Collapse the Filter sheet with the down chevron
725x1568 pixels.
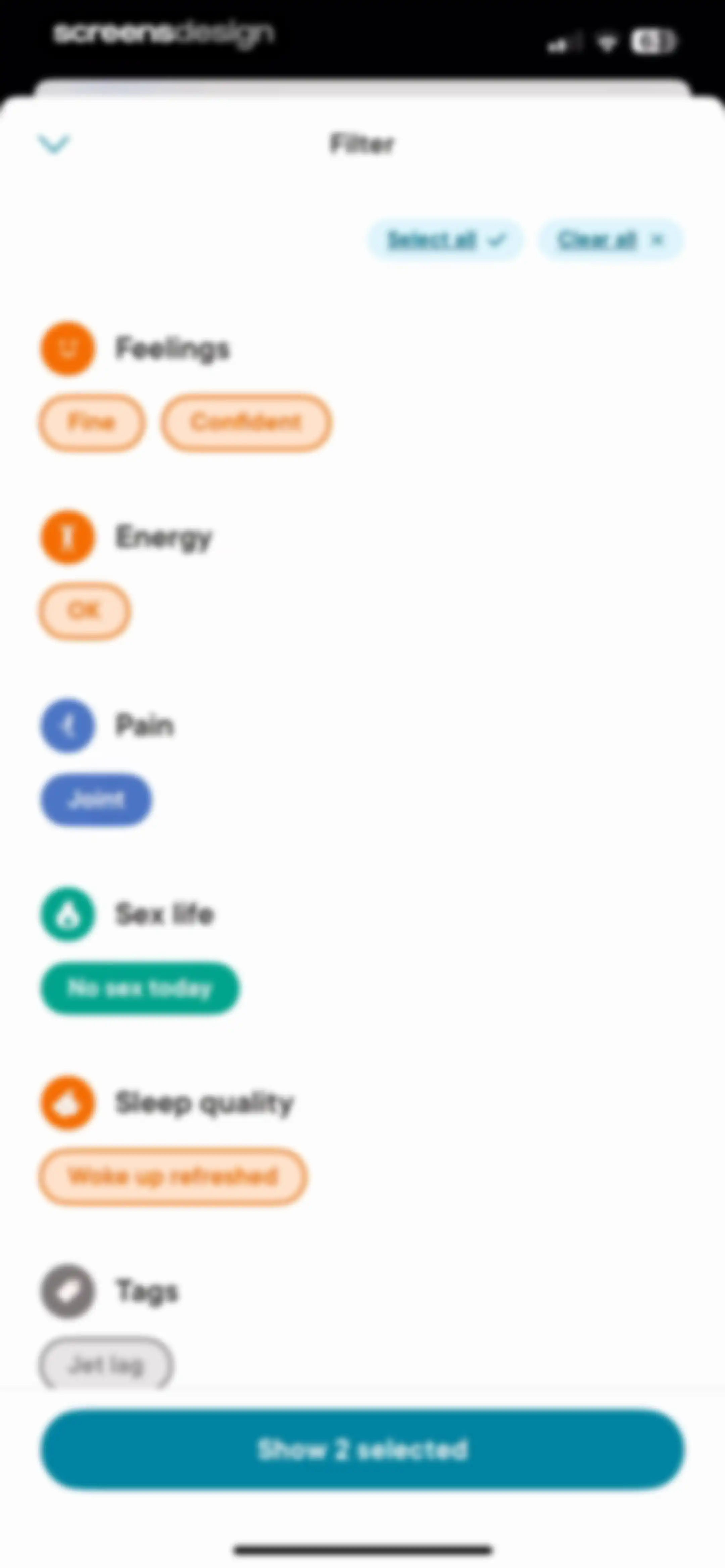(x=54, y=144)
